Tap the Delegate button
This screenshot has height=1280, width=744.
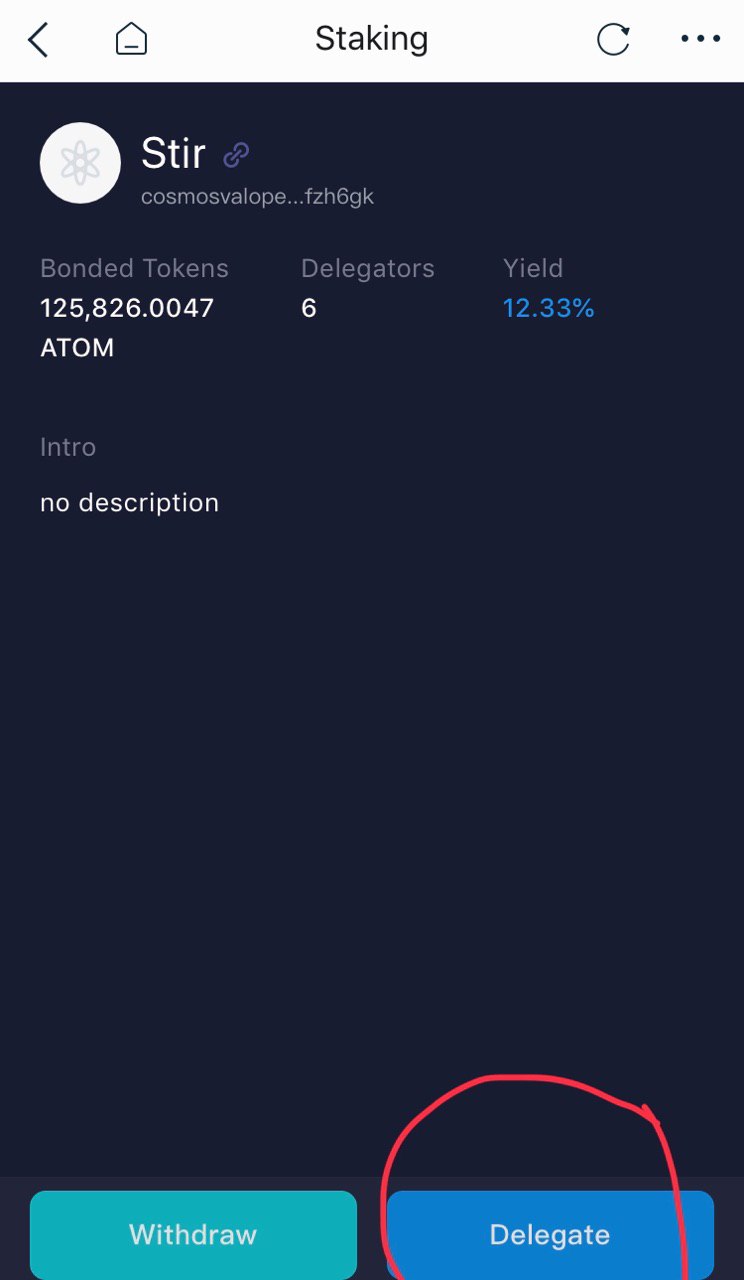[550, 1235]
